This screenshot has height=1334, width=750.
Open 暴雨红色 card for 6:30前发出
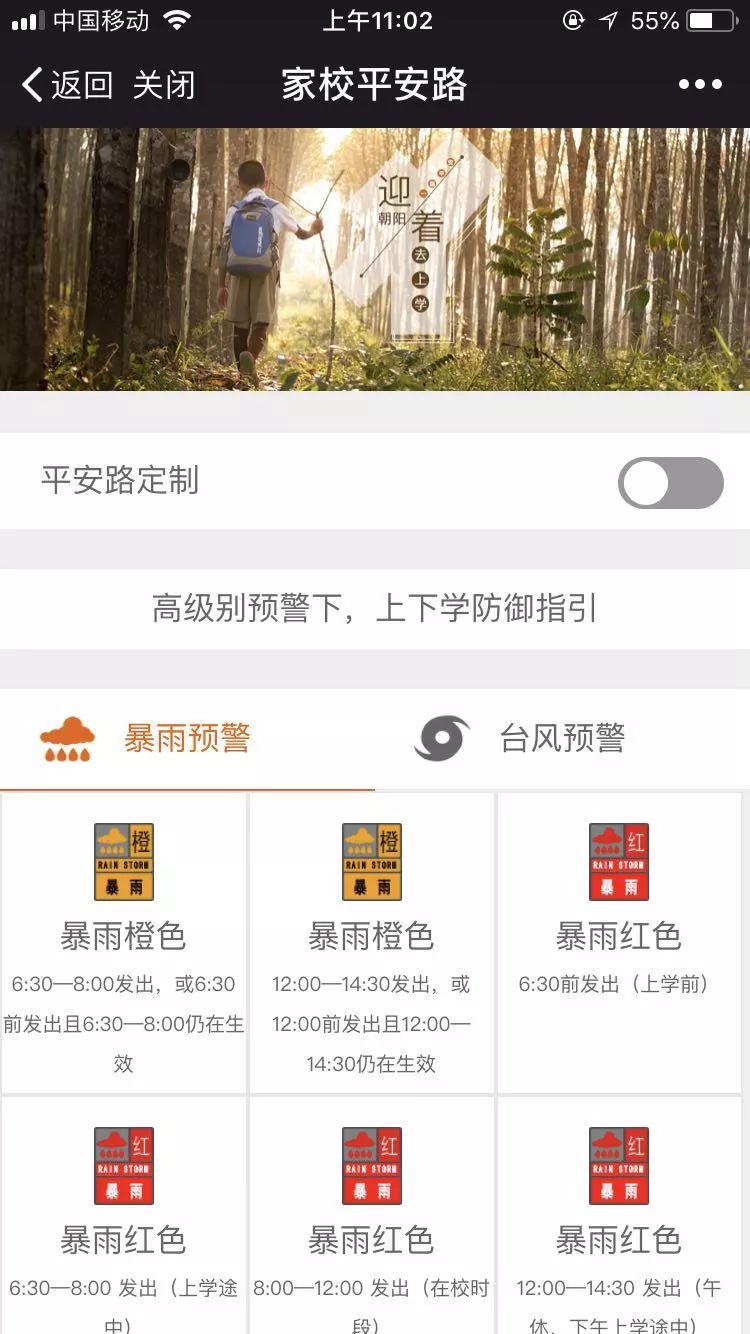(619, 943)
